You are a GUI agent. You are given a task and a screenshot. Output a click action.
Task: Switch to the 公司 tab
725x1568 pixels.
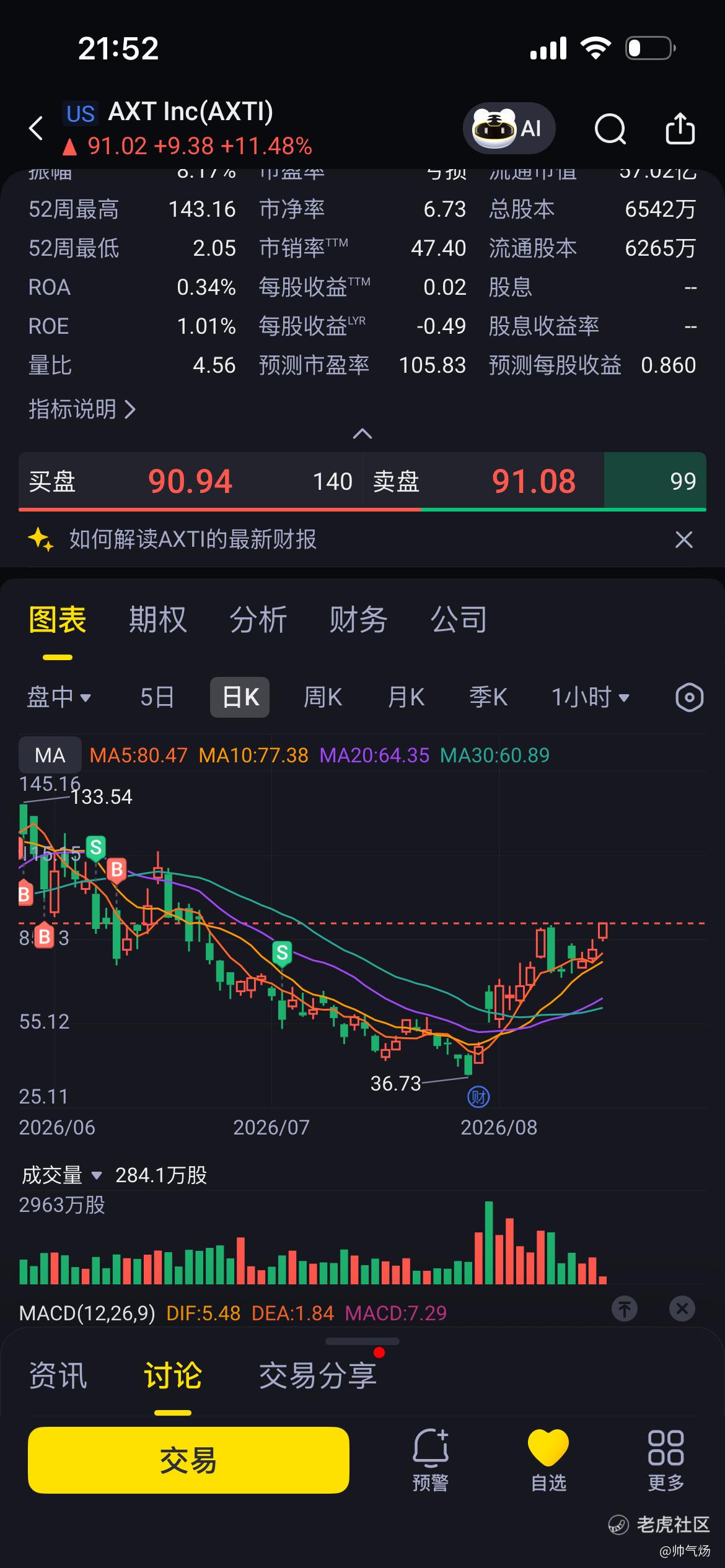[459, 619]
